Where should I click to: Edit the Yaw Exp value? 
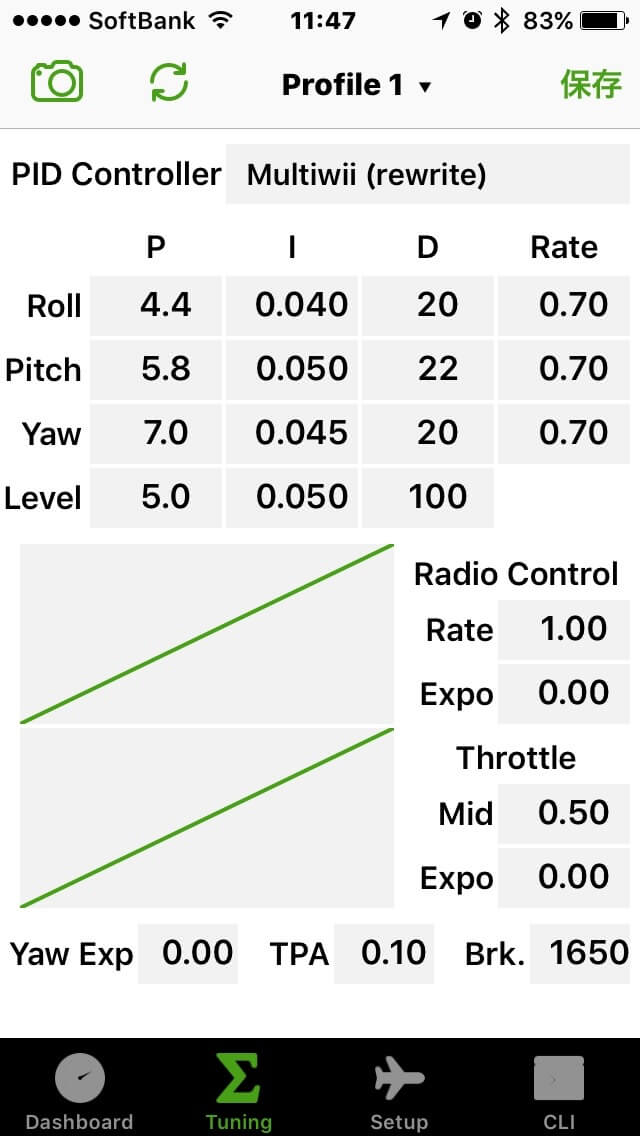click(188, 953)
